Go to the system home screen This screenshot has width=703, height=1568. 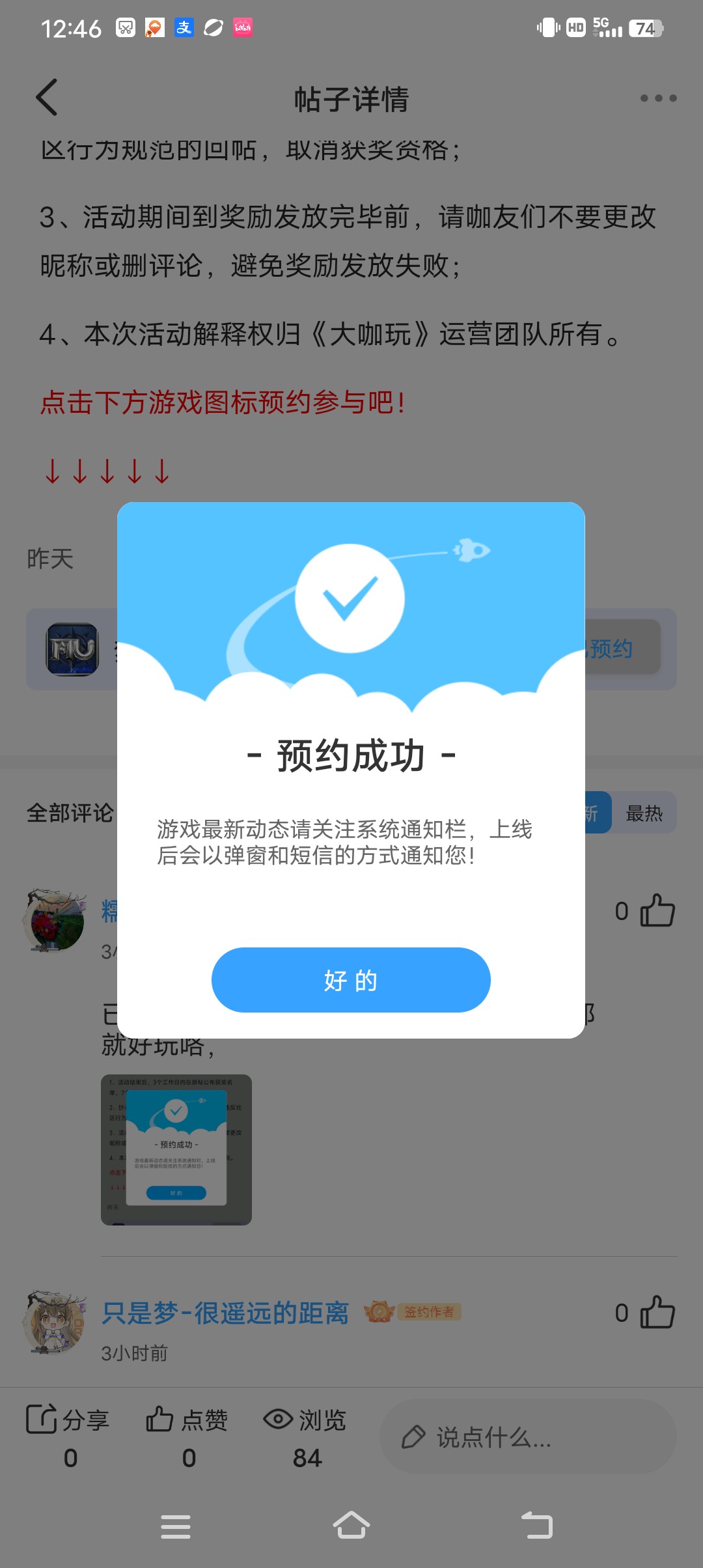(351, 1526)
